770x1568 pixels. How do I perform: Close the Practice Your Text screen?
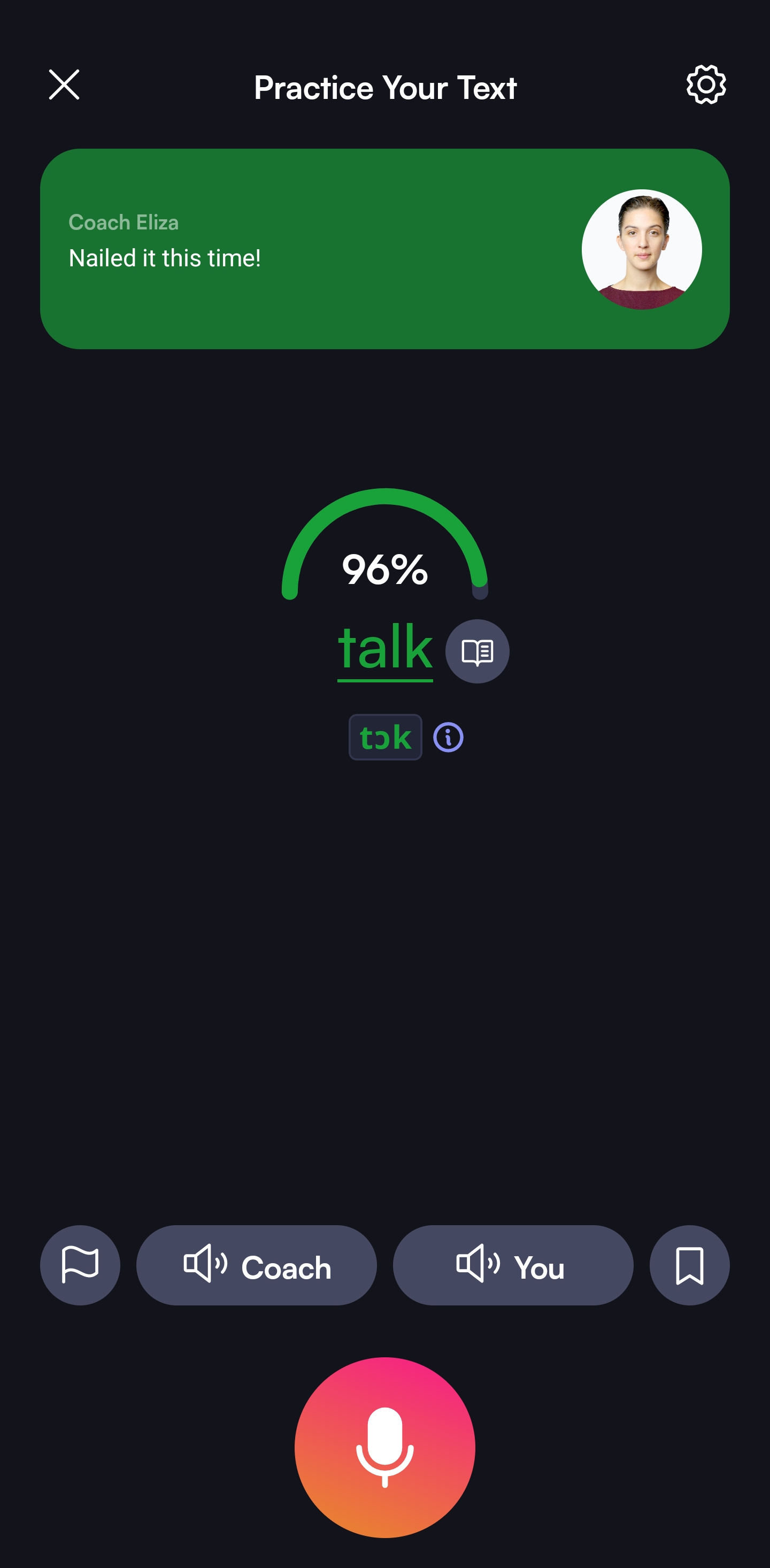(64, 84)
